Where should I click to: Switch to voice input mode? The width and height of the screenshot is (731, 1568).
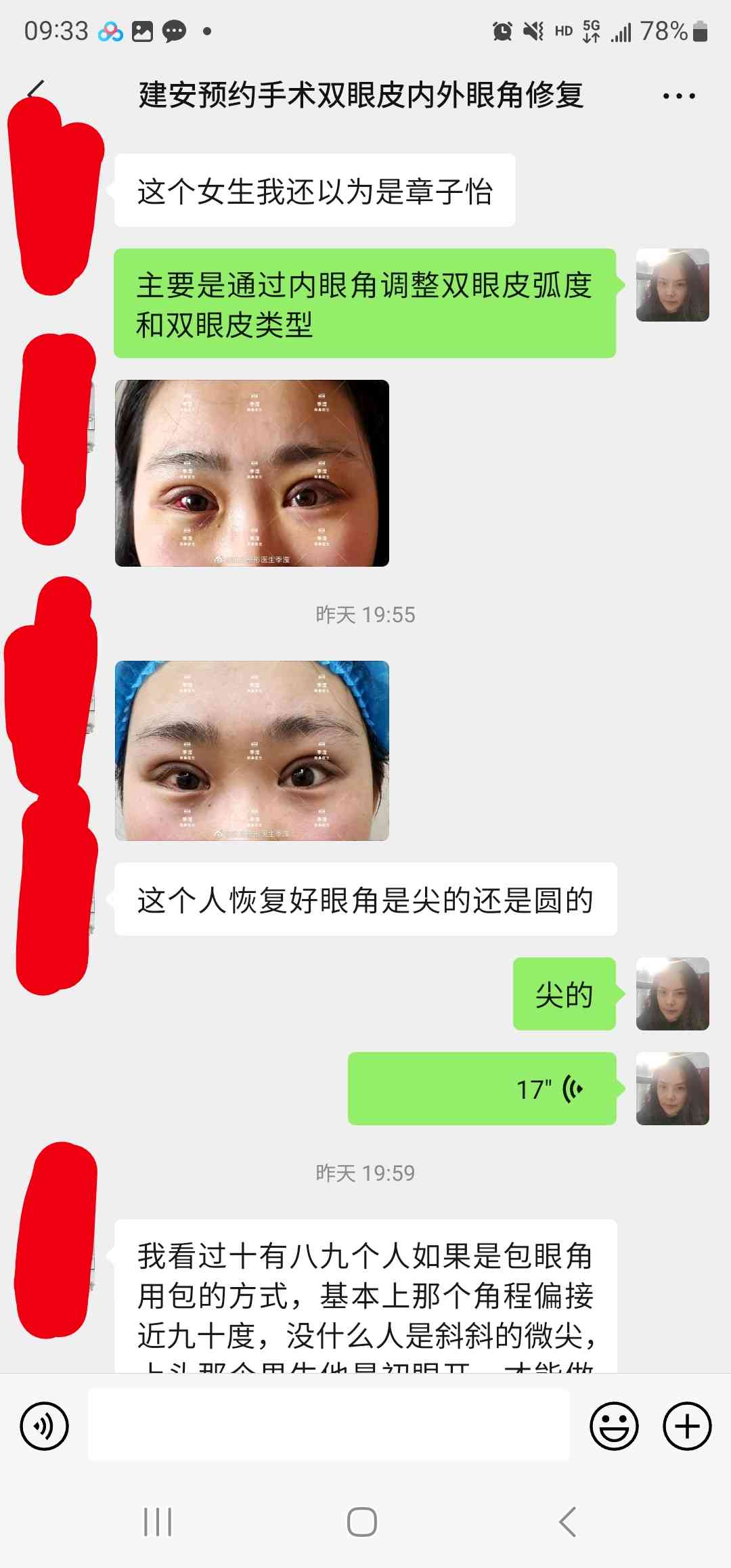tap(45, 1426)
